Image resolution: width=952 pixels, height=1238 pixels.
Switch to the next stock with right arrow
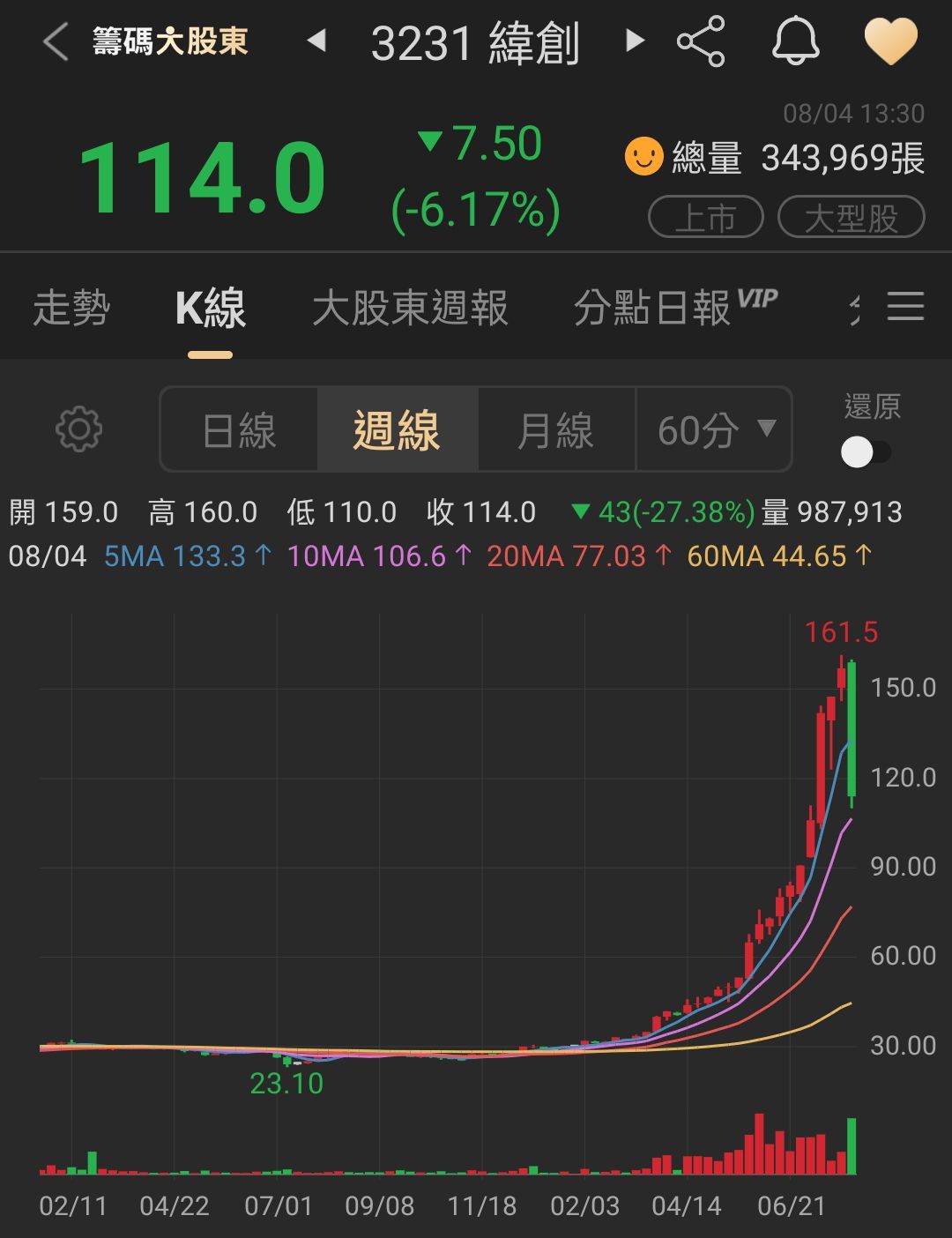point(634,41)
